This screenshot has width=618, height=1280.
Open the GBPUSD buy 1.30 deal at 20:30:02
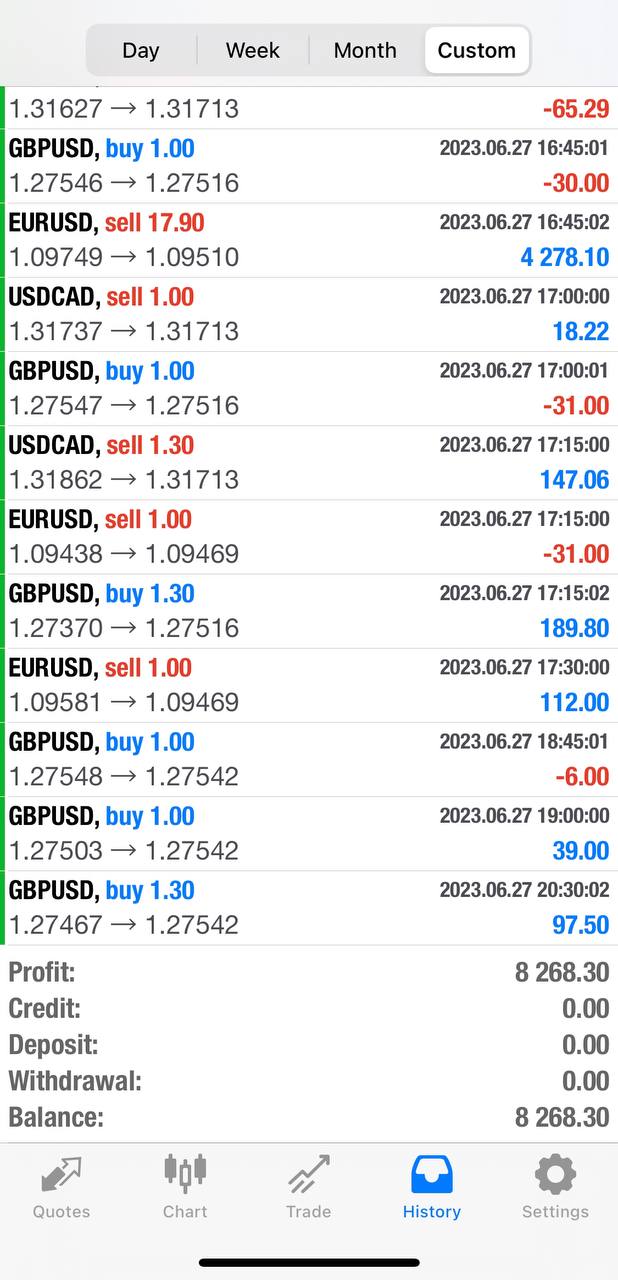click(309, 907)
